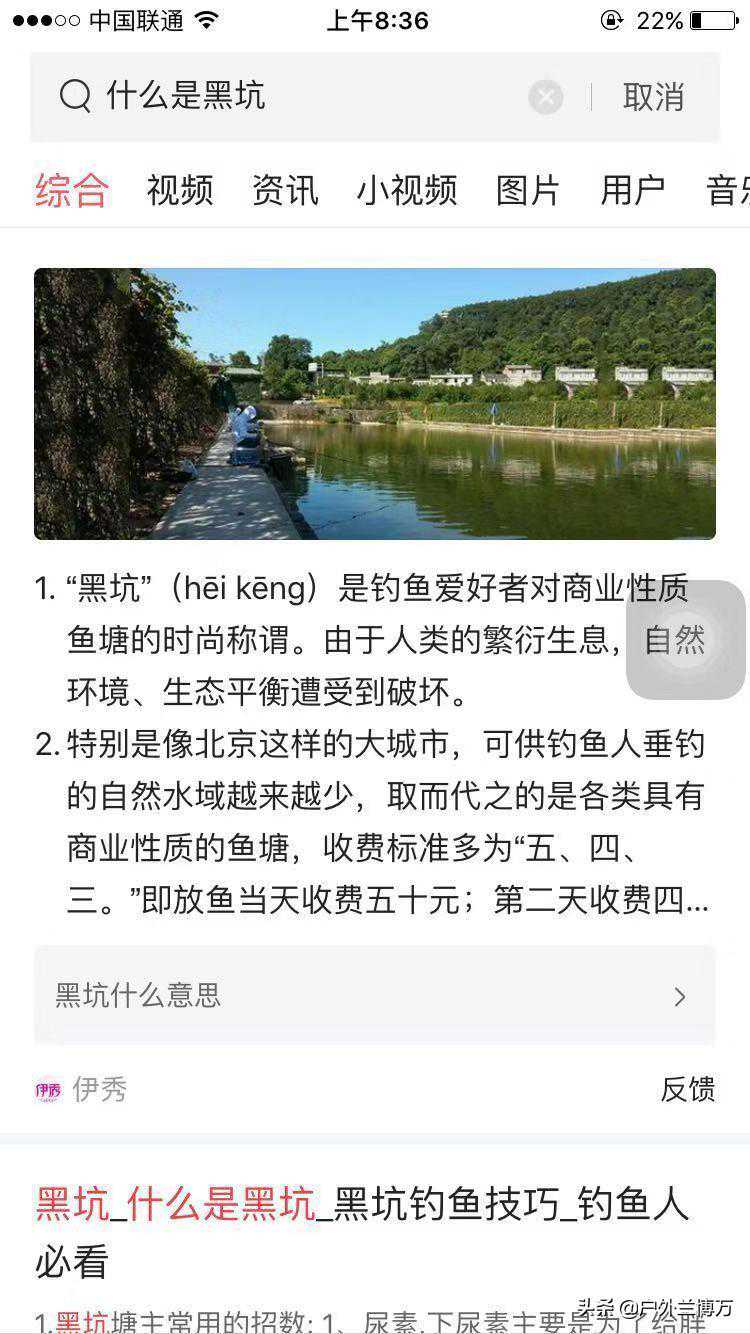750x1334 pixels.
Task: Select the 综合 tab
Action: tap(71, 189)
